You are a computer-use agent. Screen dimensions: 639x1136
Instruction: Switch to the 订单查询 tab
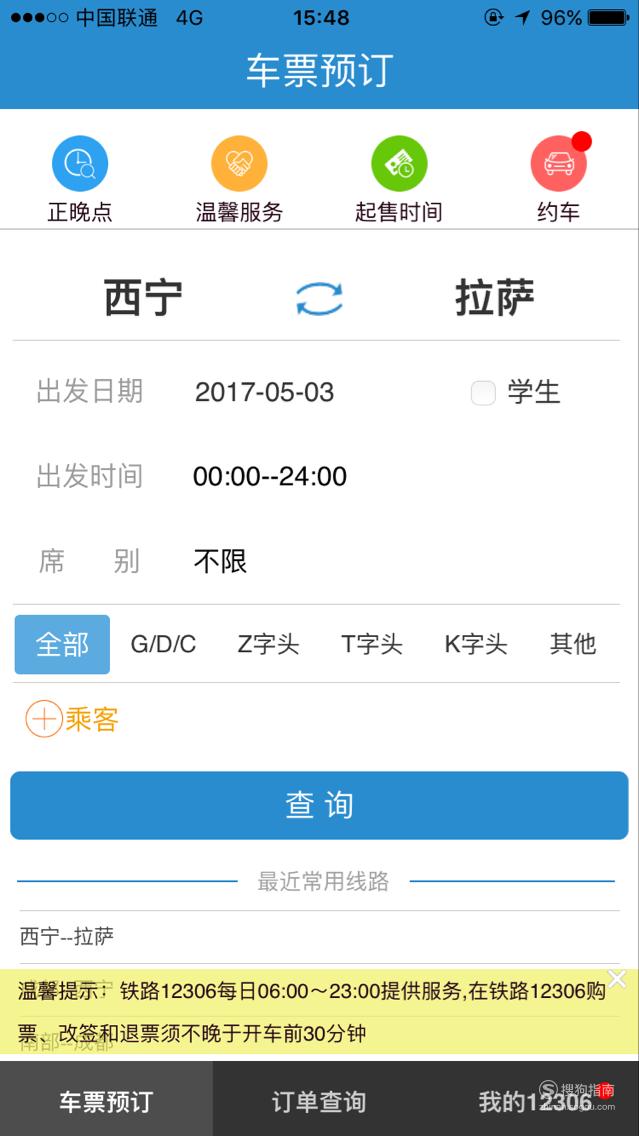pos(319,1101)
